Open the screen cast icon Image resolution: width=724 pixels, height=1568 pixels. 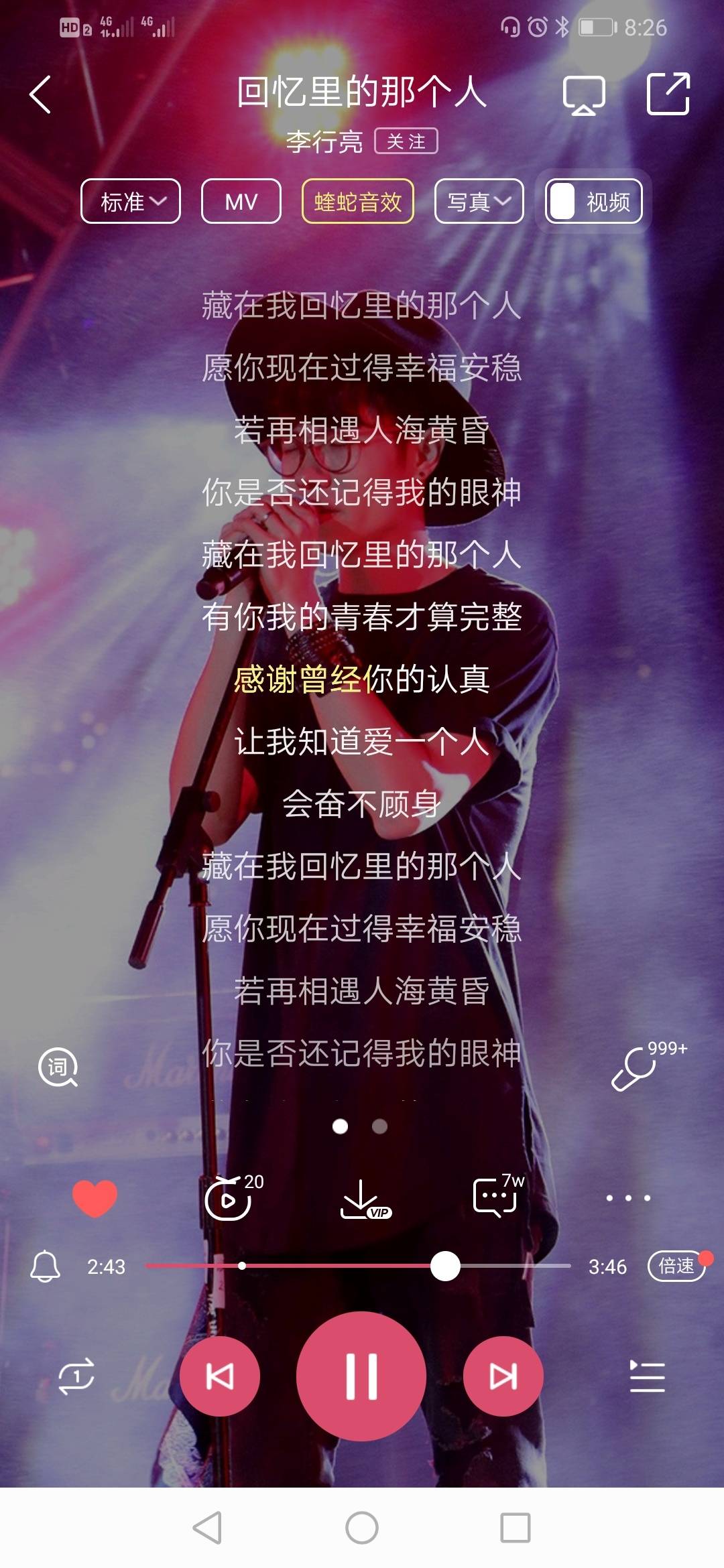click(x=584, y=94)
